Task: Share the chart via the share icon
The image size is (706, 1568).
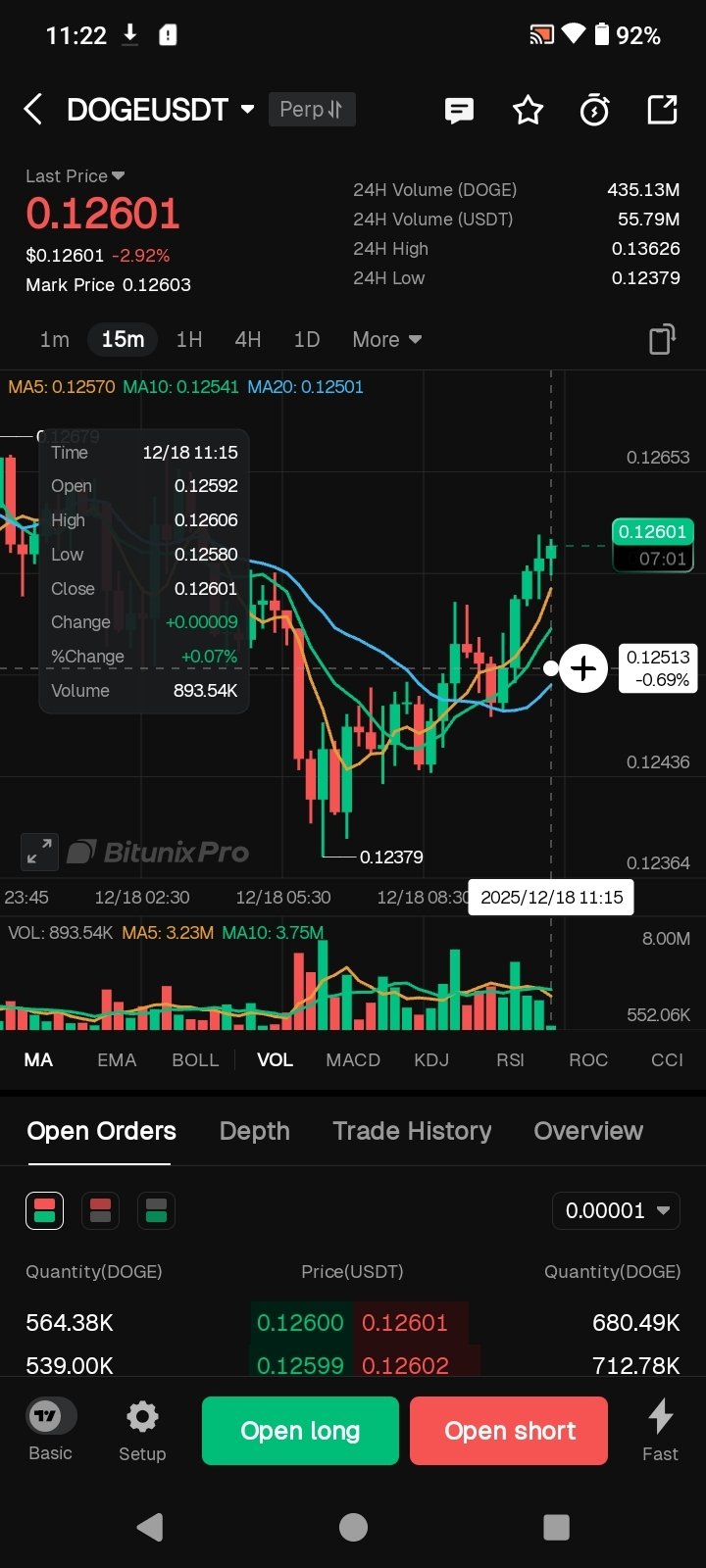Action: (x=662, y=110)
